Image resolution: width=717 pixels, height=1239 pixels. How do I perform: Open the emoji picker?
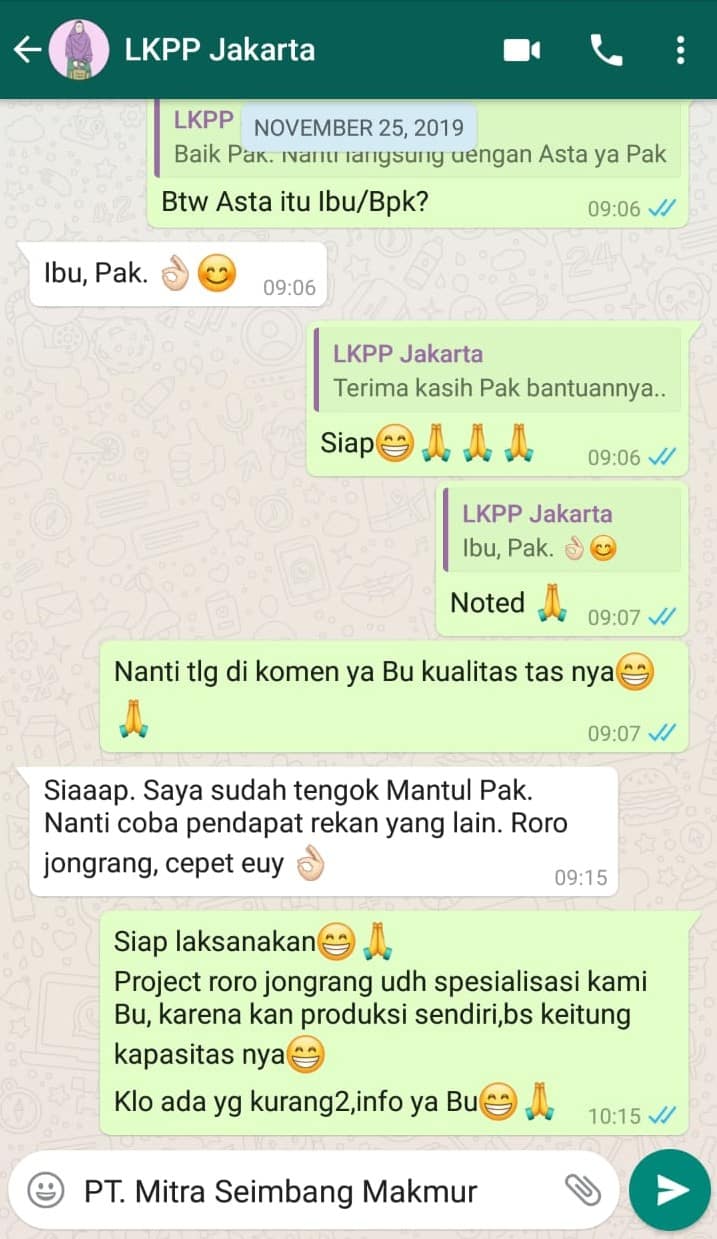[x=44, y=1190]
